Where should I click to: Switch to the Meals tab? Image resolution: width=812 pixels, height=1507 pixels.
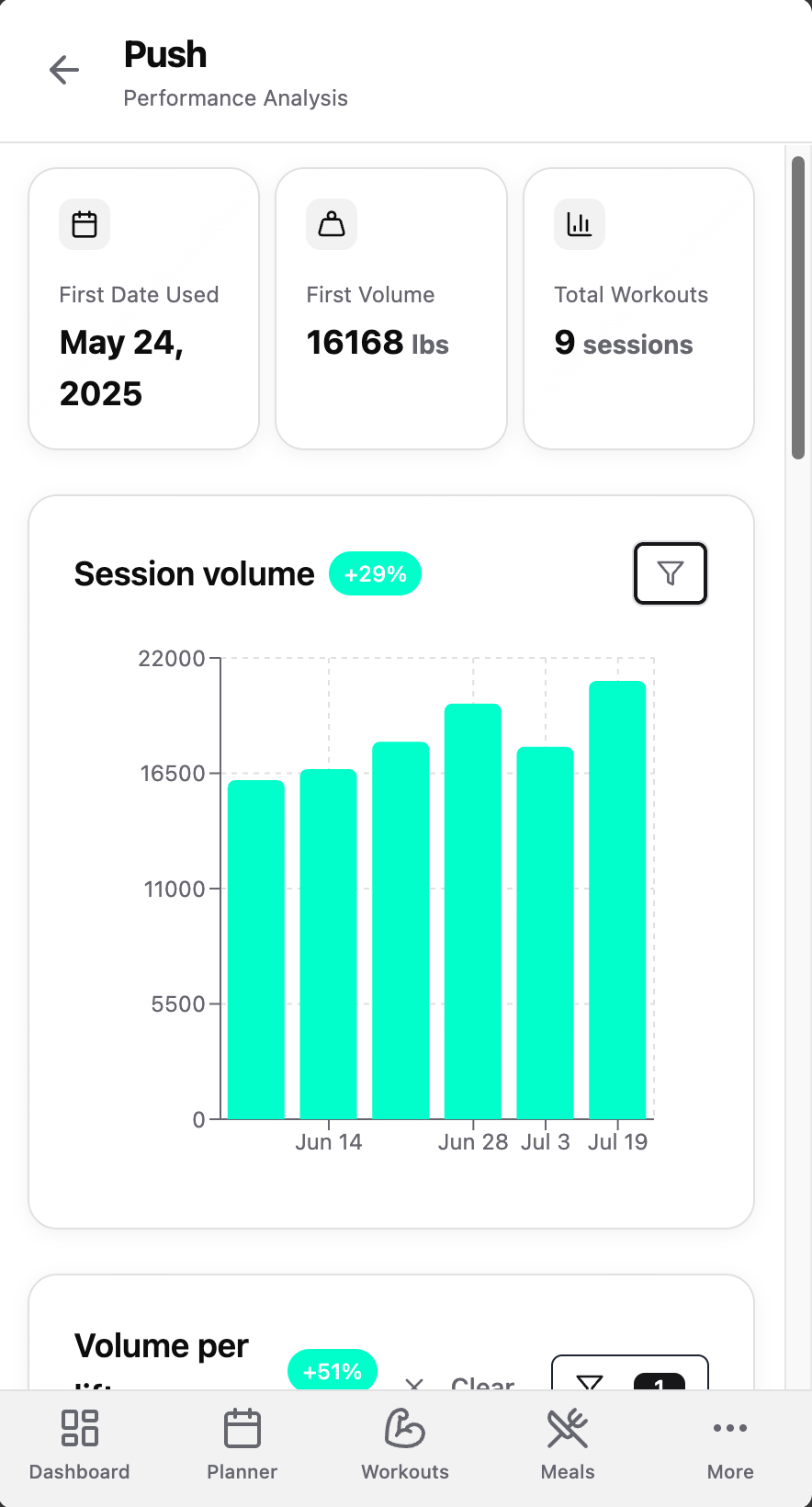(568, 1445)
